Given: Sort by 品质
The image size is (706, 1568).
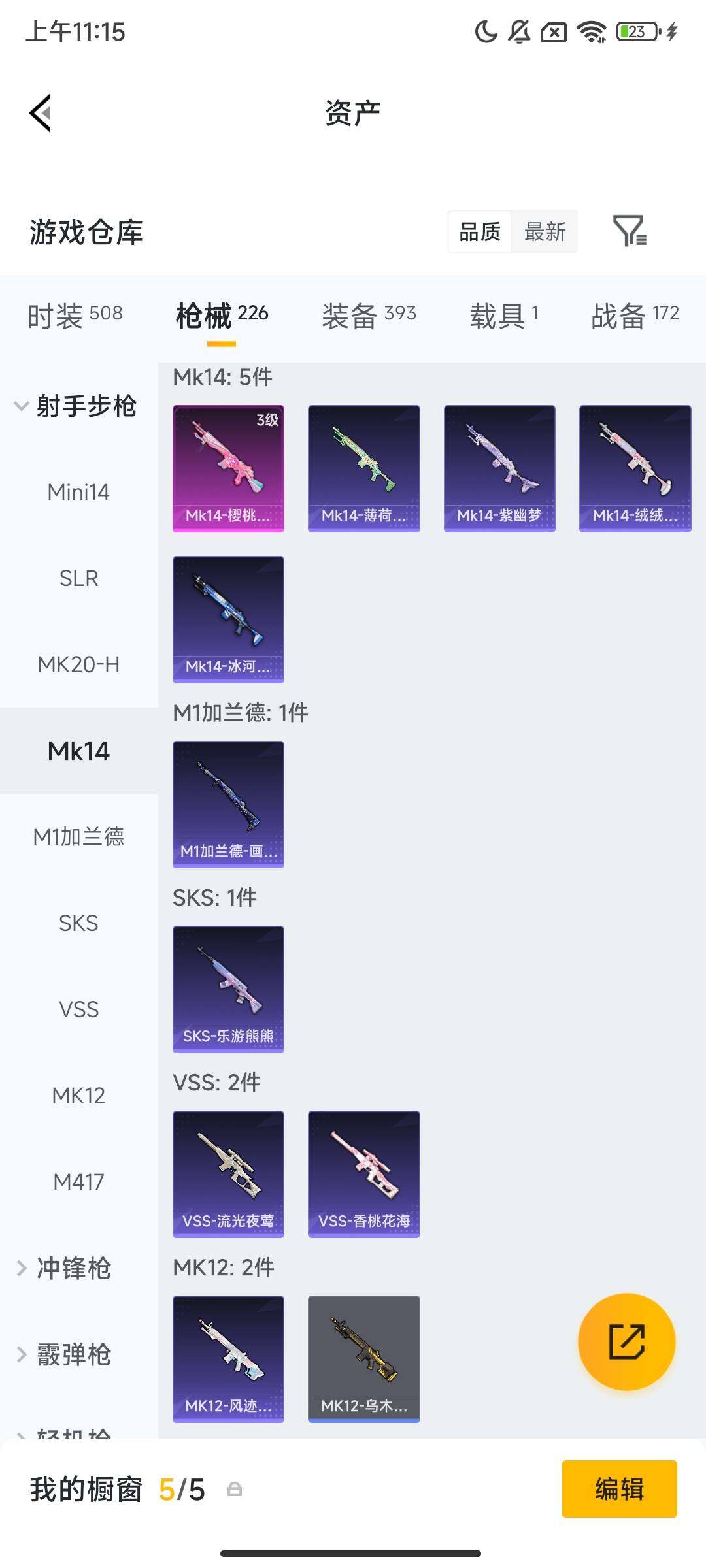Looking at the screenshot, I should pyautogui.click(x=480, y=232).
